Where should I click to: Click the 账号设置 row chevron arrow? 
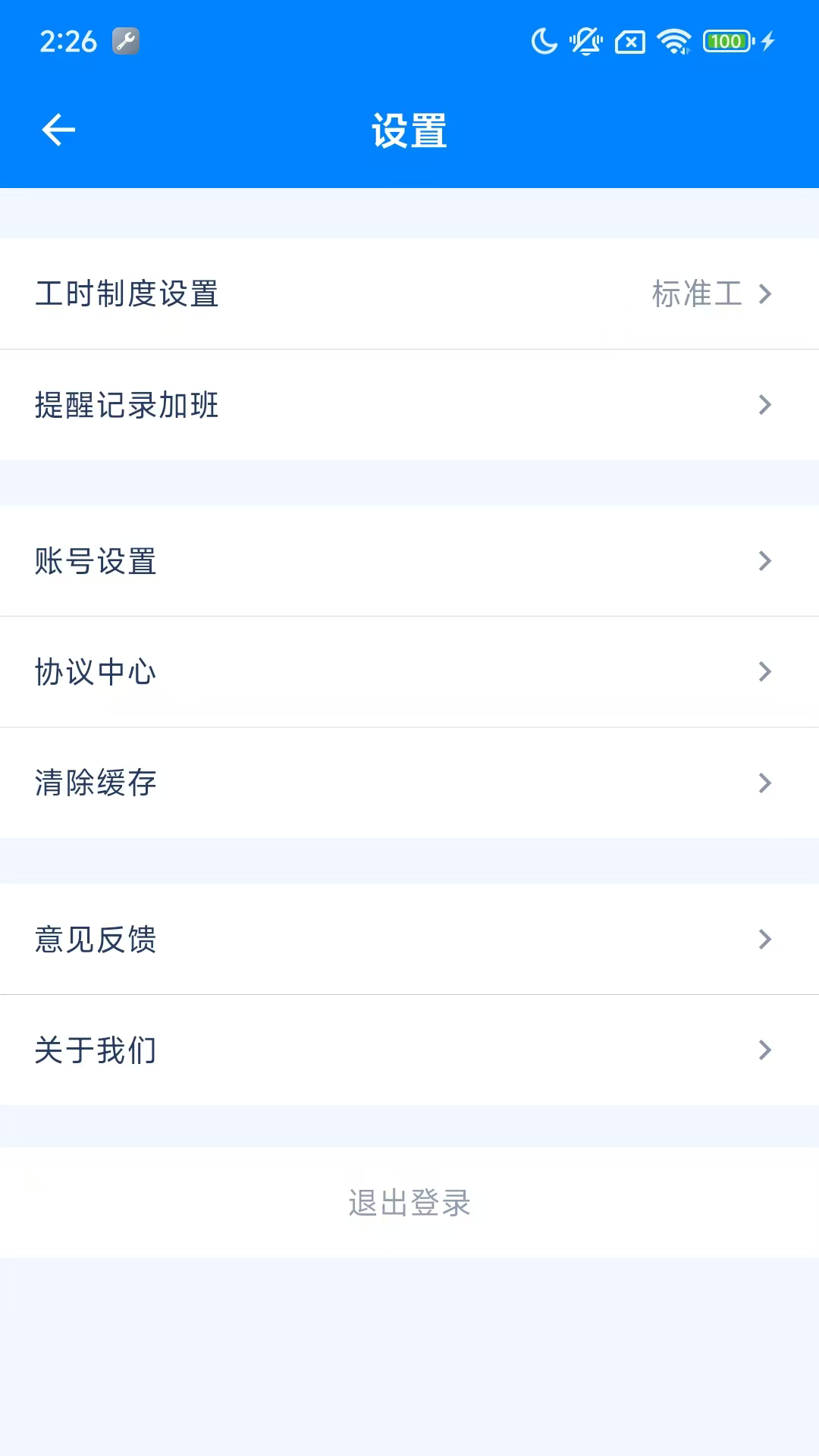click(764, 561)
